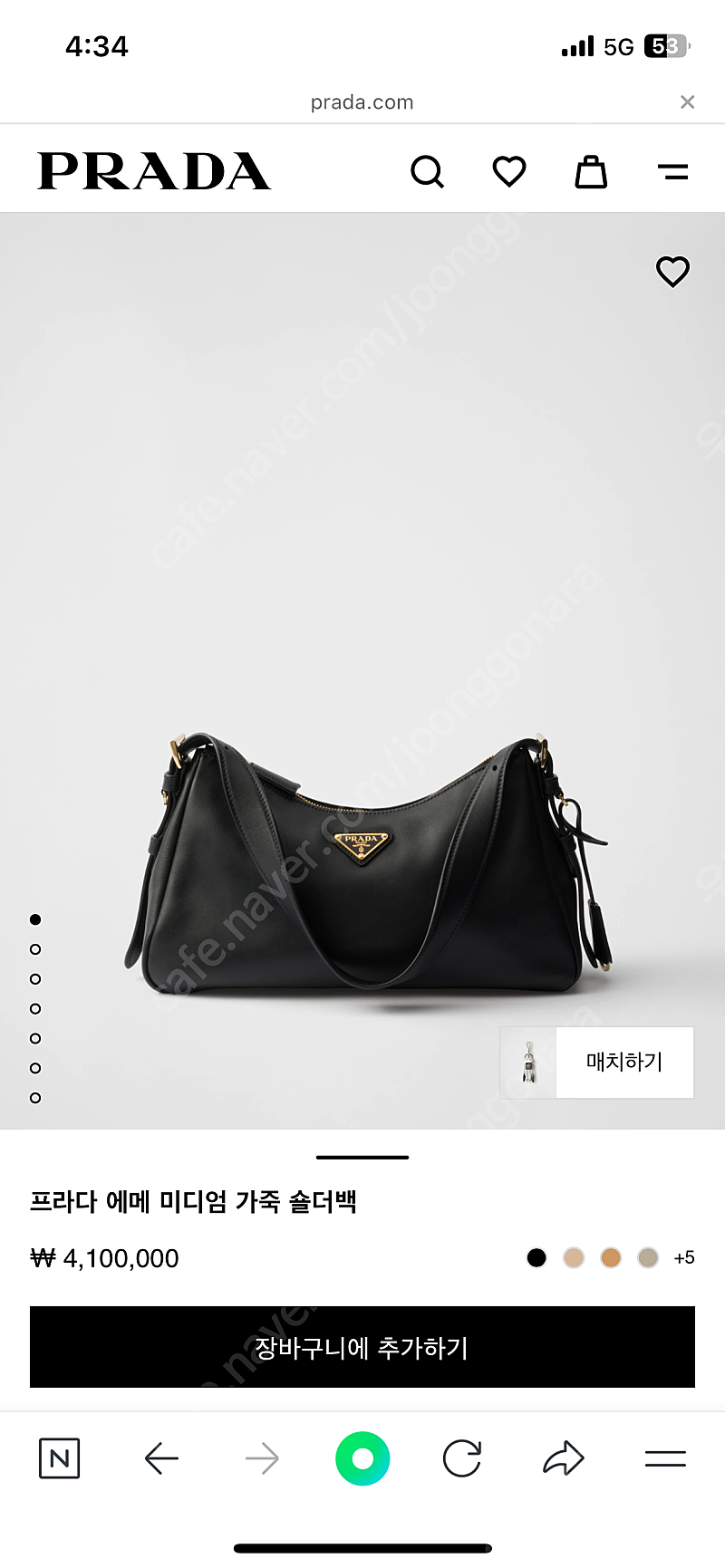Select the grey-taupe color swatch
Viewport: 725px width, 1568px height.
click(648, 1257)
